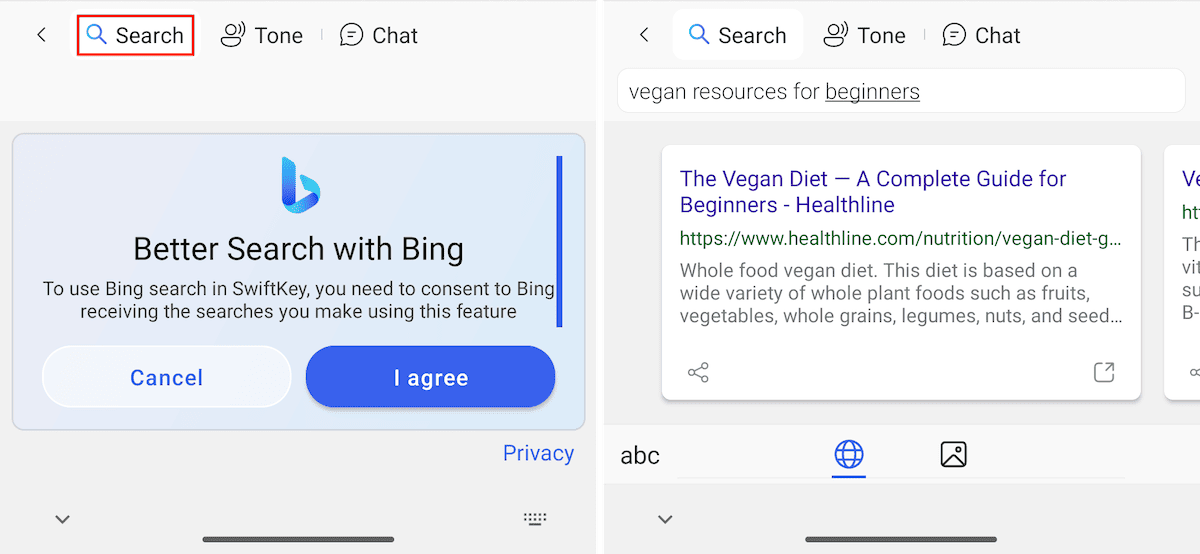Open the Privacy link

(x=538, y=453)
